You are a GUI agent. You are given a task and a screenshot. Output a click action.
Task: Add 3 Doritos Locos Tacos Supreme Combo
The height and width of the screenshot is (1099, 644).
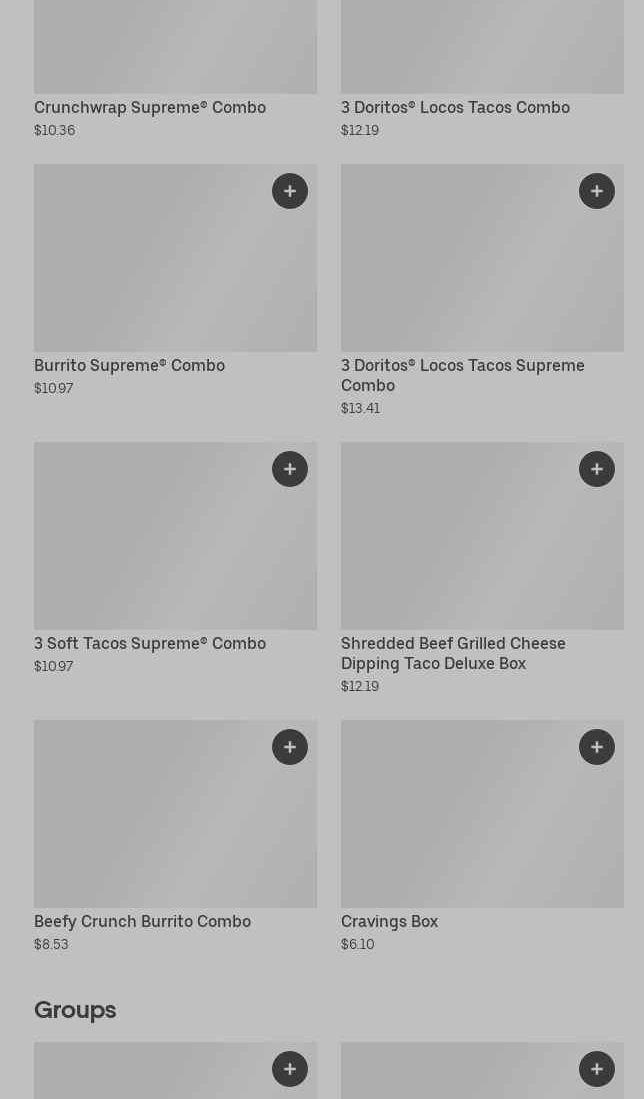pyautogui.click(x=597, y=191)
